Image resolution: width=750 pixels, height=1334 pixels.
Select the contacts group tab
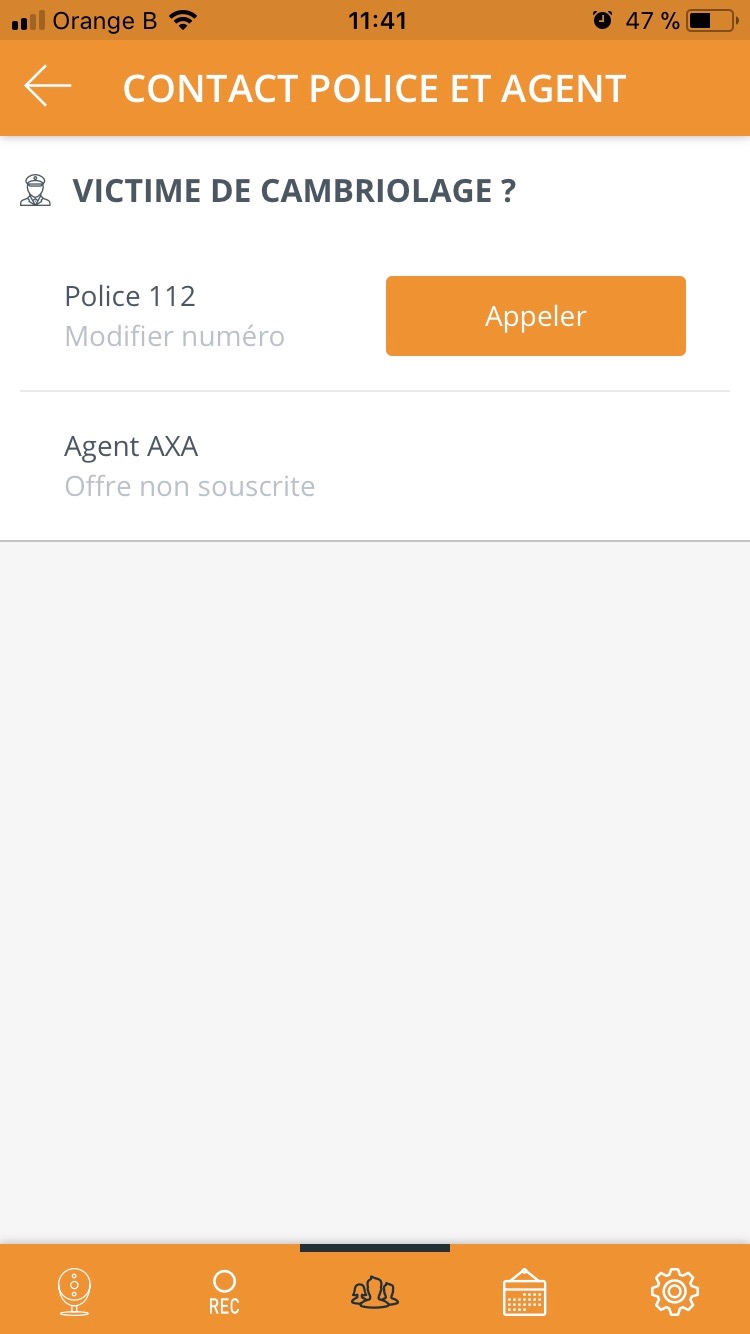pos(375,1291)
